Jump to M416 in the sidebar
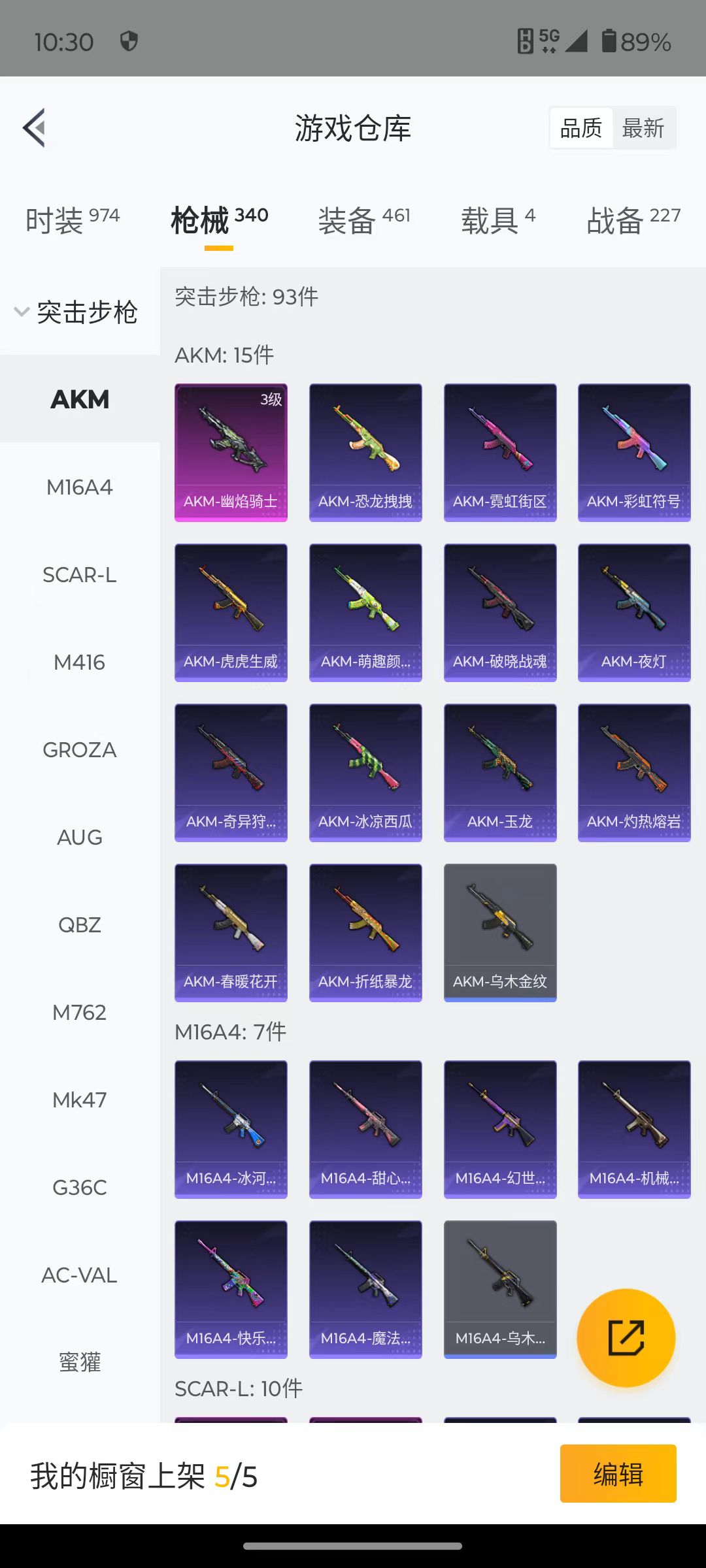The image size is (706, 1568). (x=80, y=662)
